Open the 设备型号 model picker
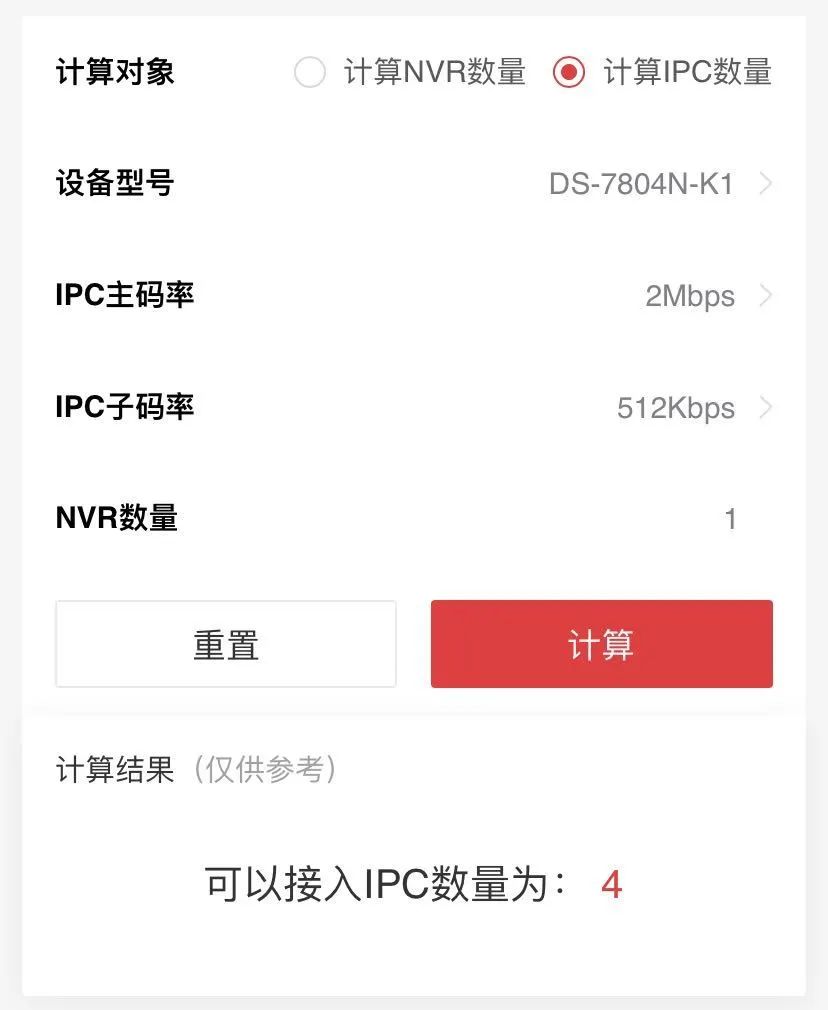 click(x=660, y=184)
